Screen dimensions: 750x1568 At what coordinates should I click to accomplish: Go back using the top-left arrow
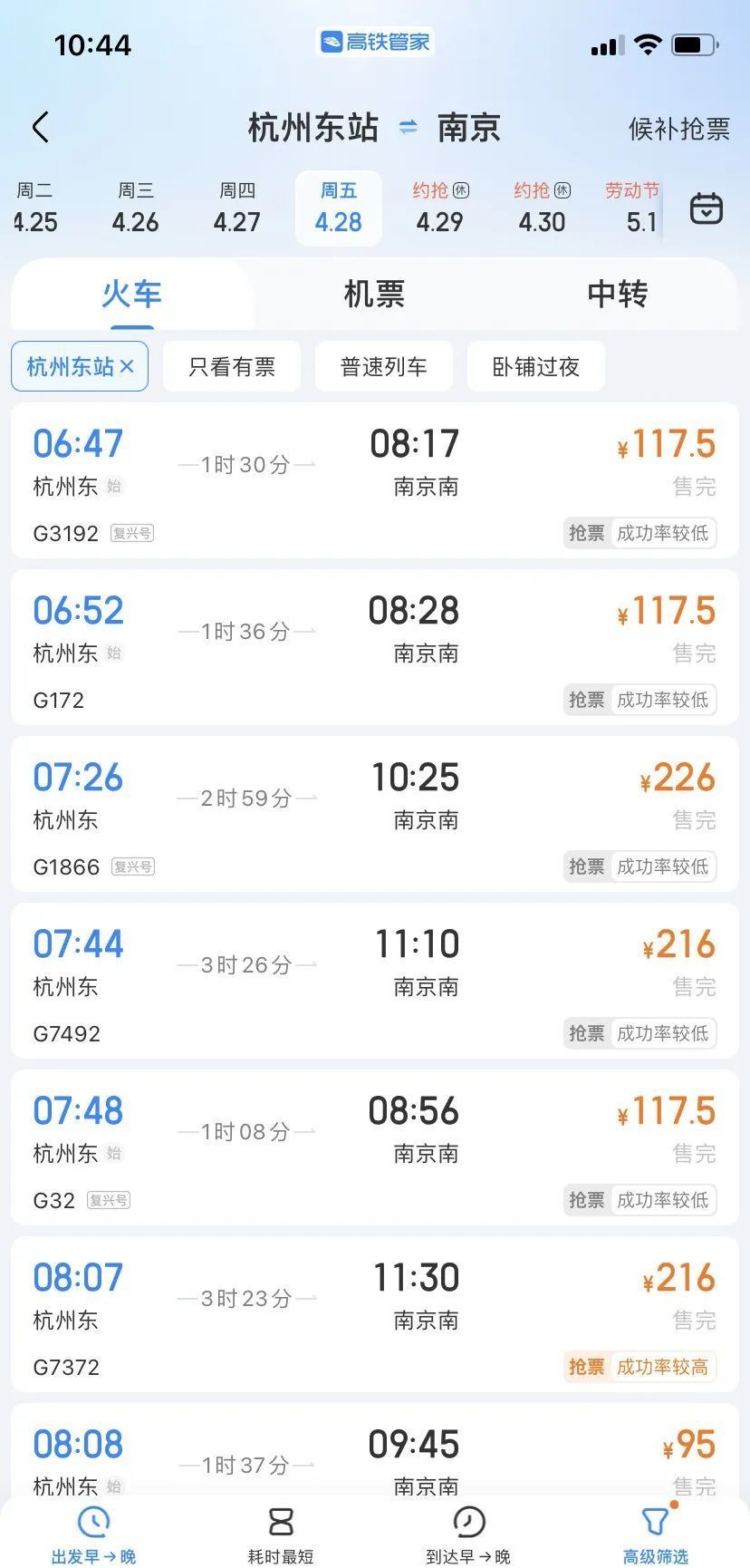(x=40, y=128)
